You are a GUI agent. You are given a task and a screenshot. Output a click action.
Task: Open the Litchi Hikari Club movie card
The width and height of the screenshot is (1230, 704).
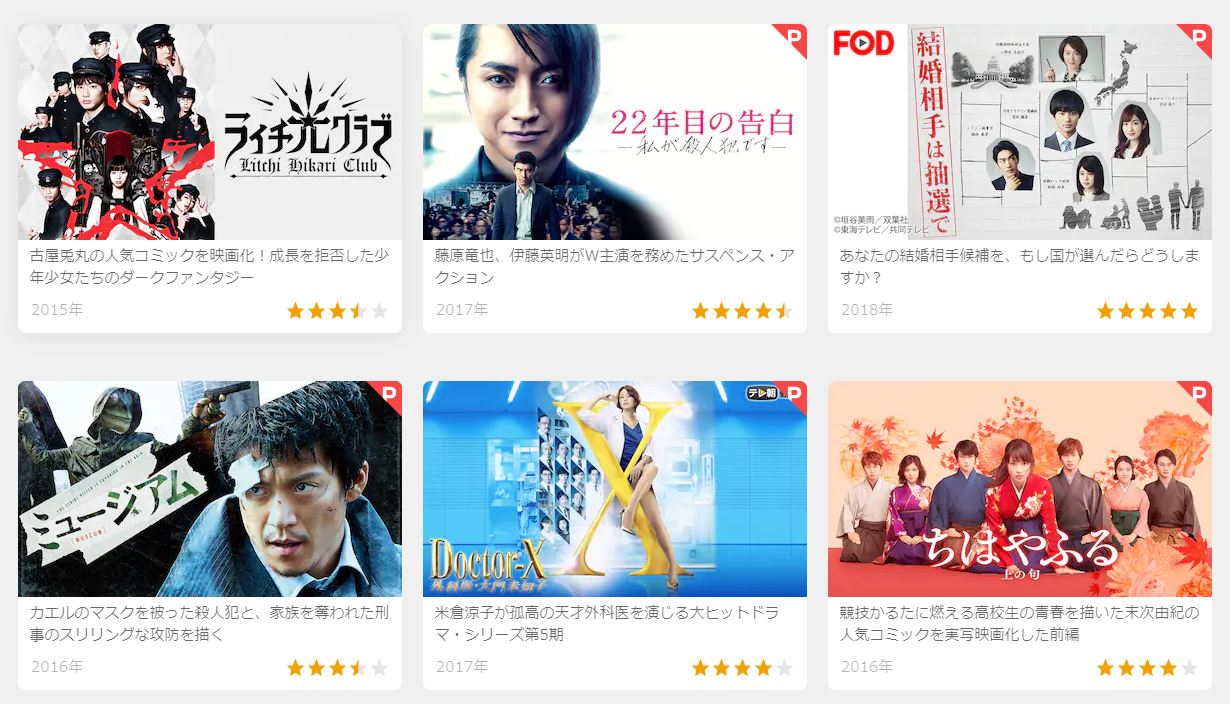210,133
